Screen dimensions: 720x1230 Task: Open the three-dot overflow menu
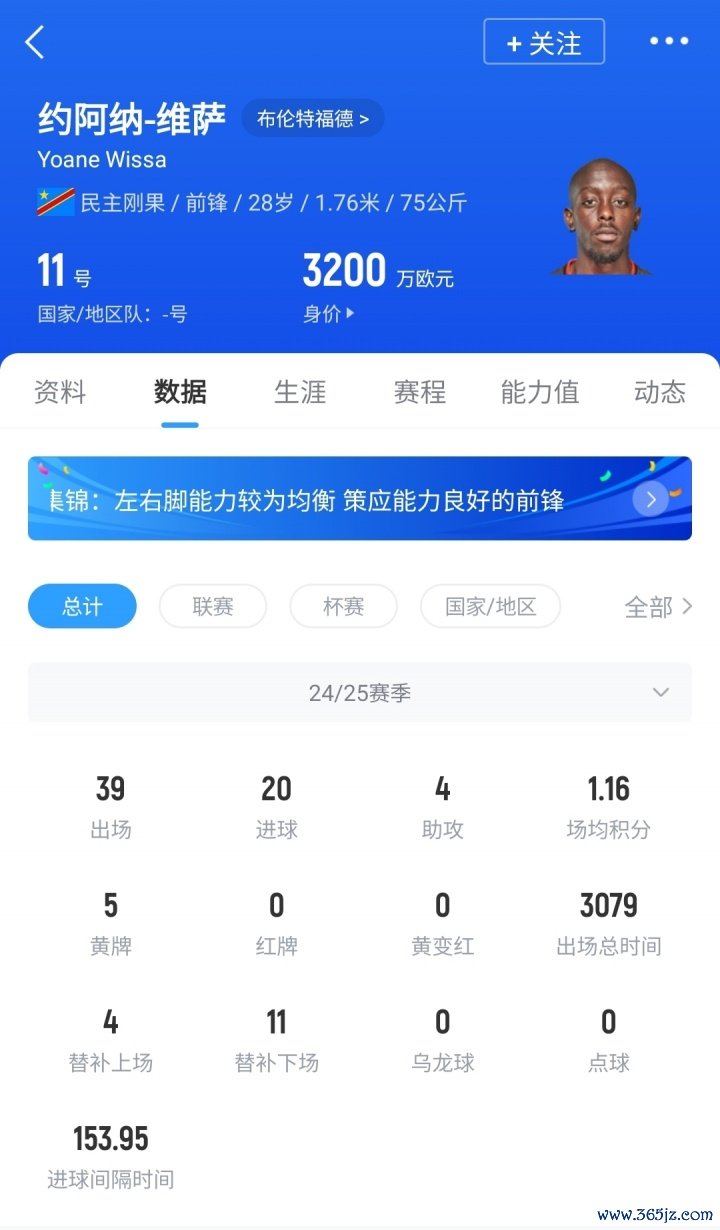coord(668,42)
